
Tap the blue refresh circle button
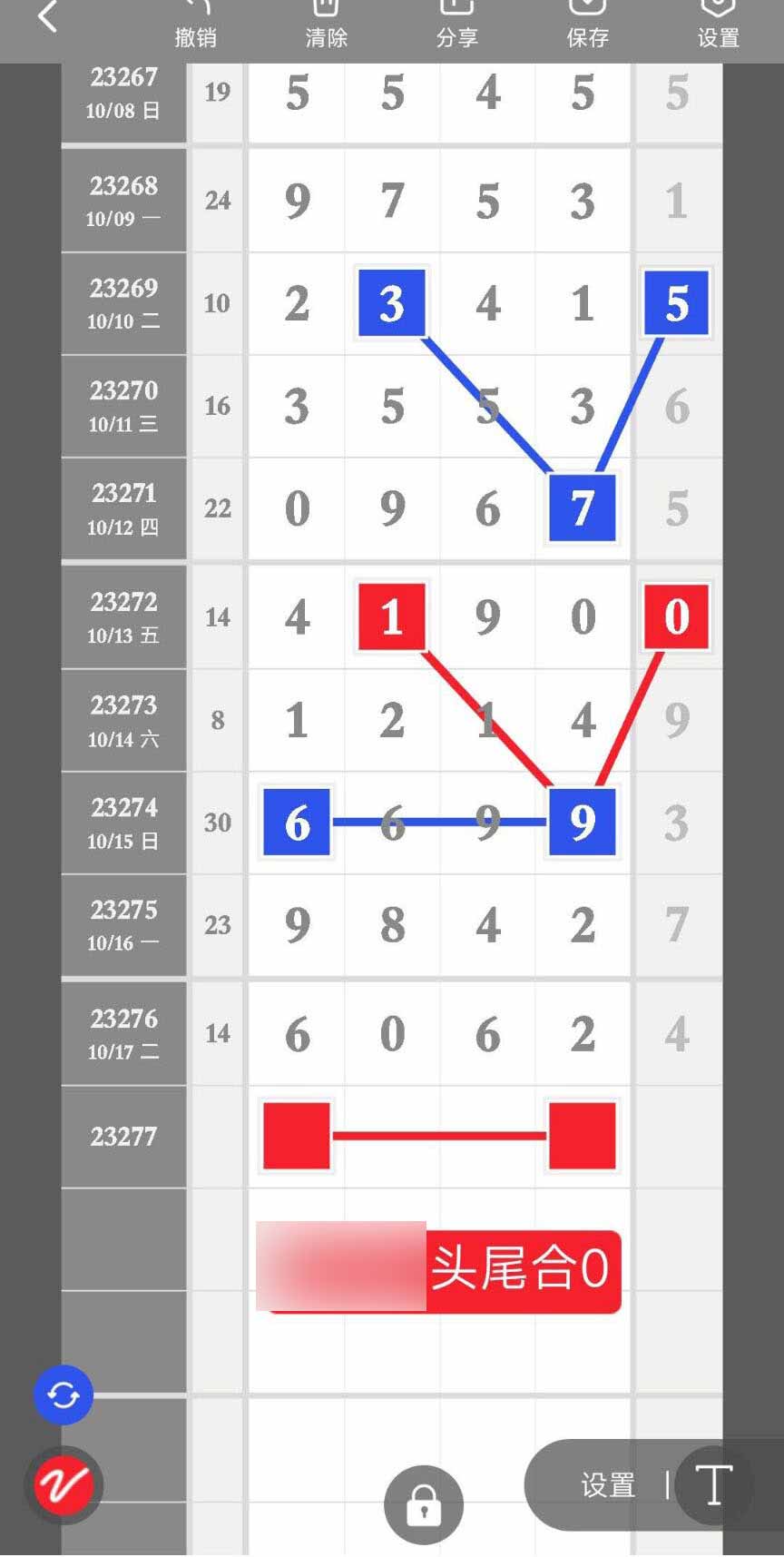64,1394
